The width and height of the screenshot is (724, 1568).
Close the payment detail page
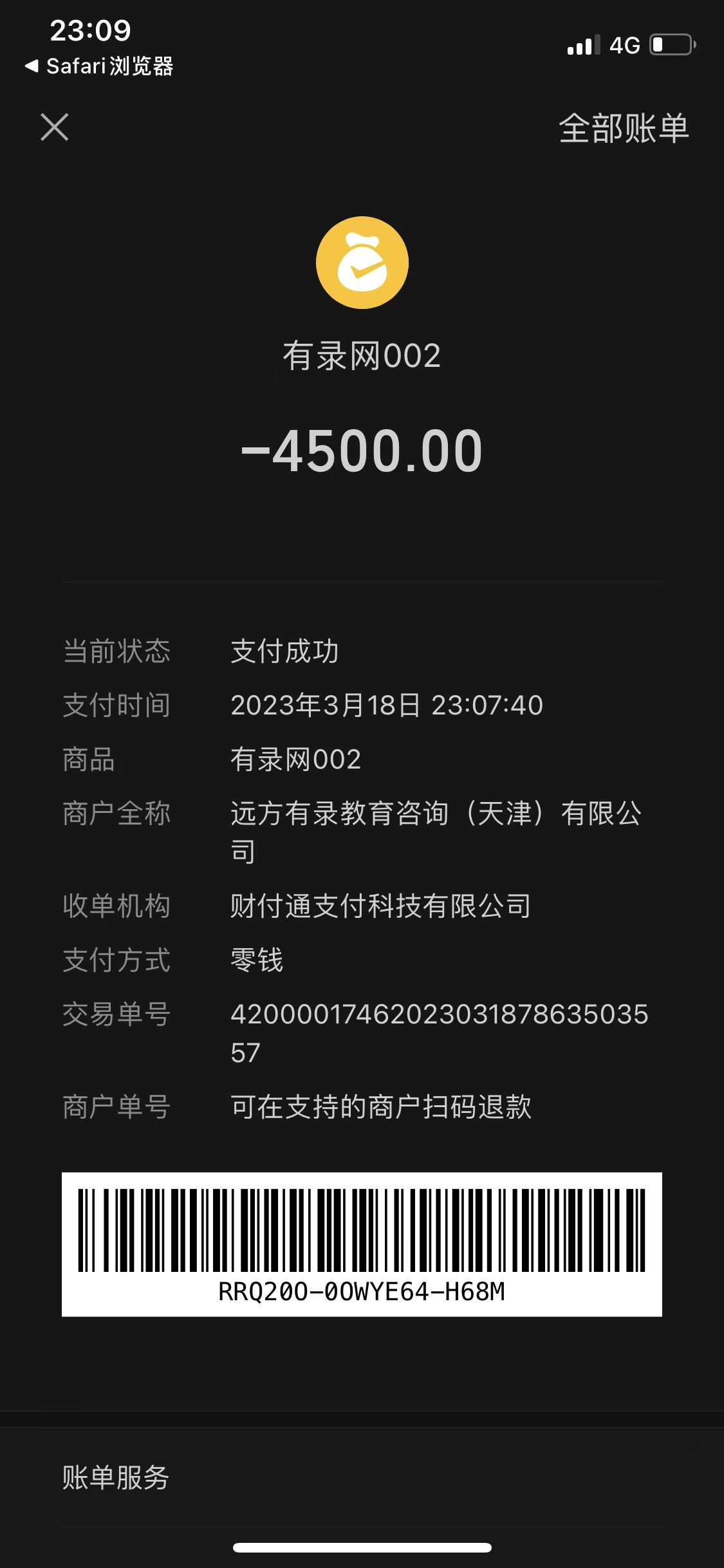coord(55,127)
